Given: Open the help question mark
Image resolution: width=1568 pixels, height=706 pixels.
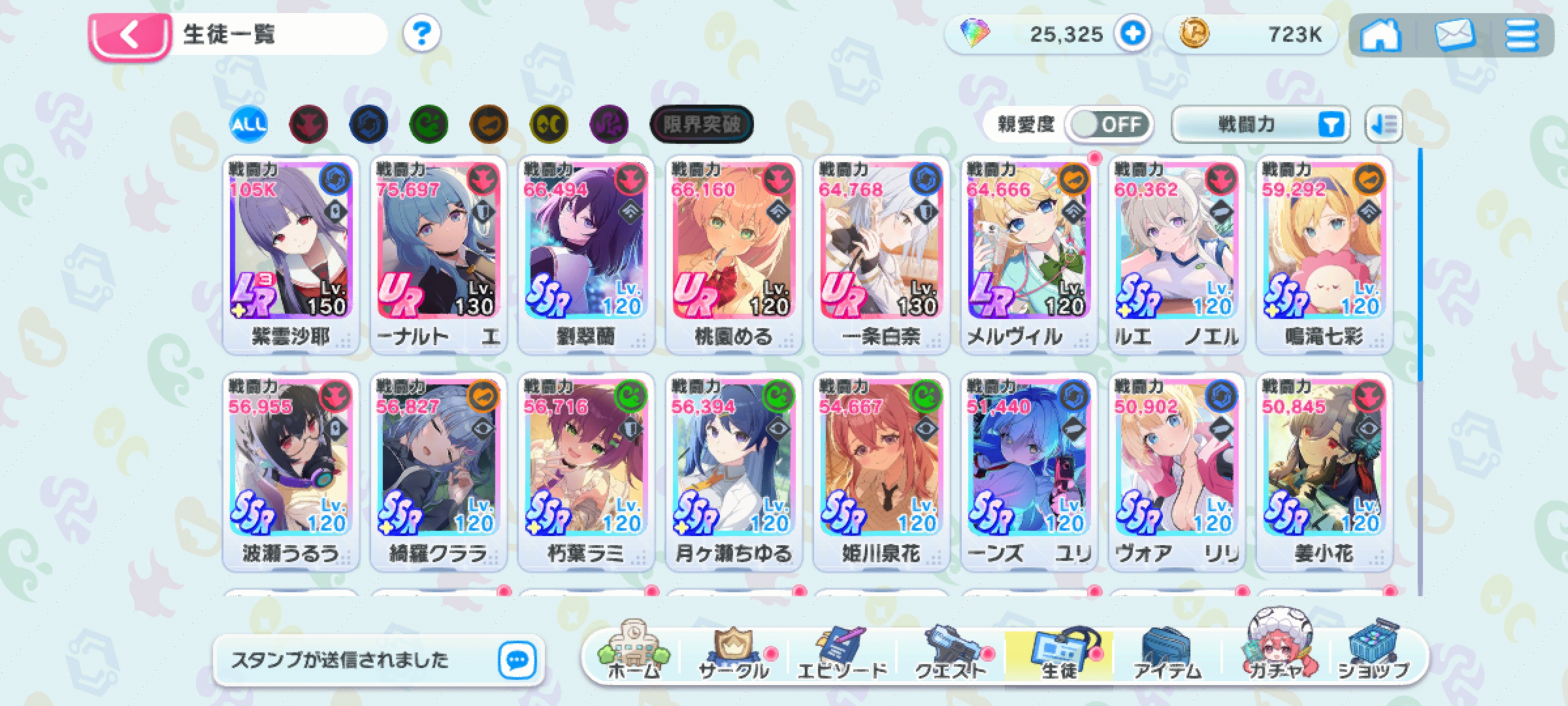Looking at the screenshot, I should 421,33.
